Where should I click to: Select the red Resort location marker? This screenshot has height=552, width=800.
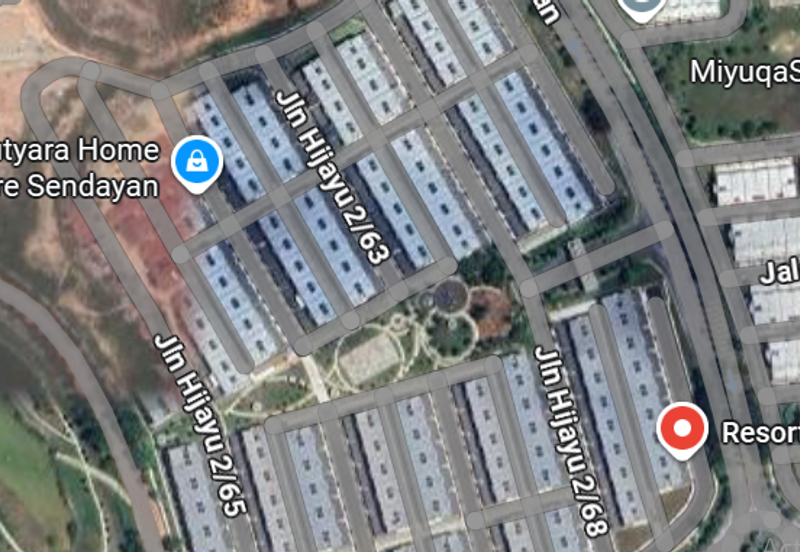pos(683,429)
